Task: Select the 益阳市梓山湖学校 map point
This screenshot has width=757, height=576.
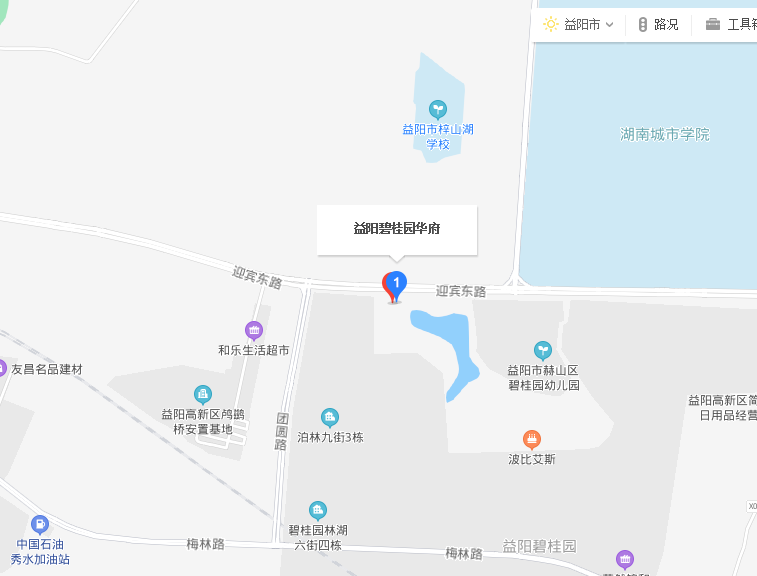Action: pyautogui.click(x=437, y=109)
